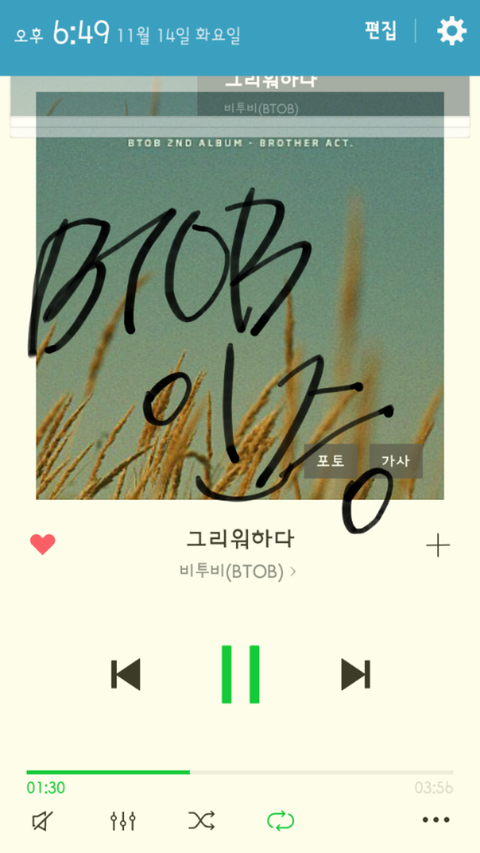480x853 pixels.
Task: Pause the current song
Action: click(x=240, y=674)
